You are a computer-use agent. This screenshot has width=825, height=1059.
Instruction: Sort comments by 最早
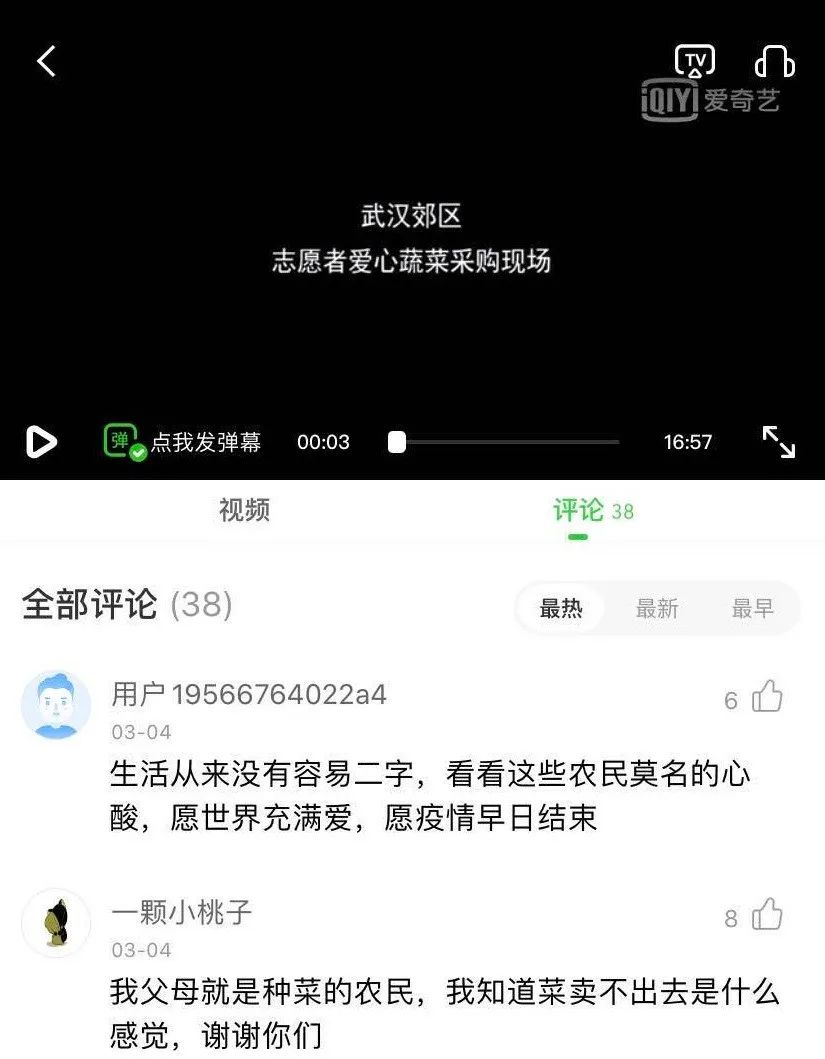coord(752,608)
